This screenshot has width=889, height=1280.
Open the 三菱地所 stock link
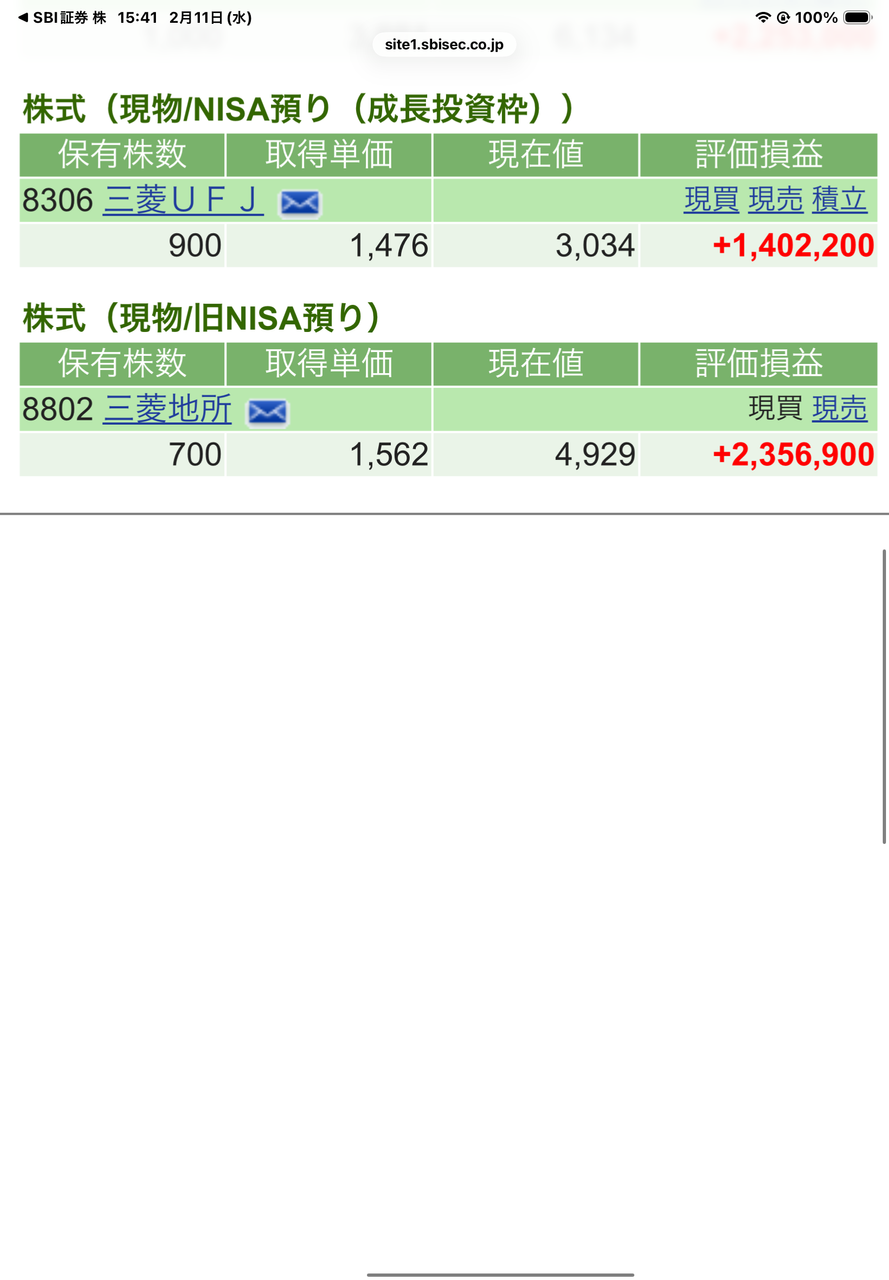167,410
